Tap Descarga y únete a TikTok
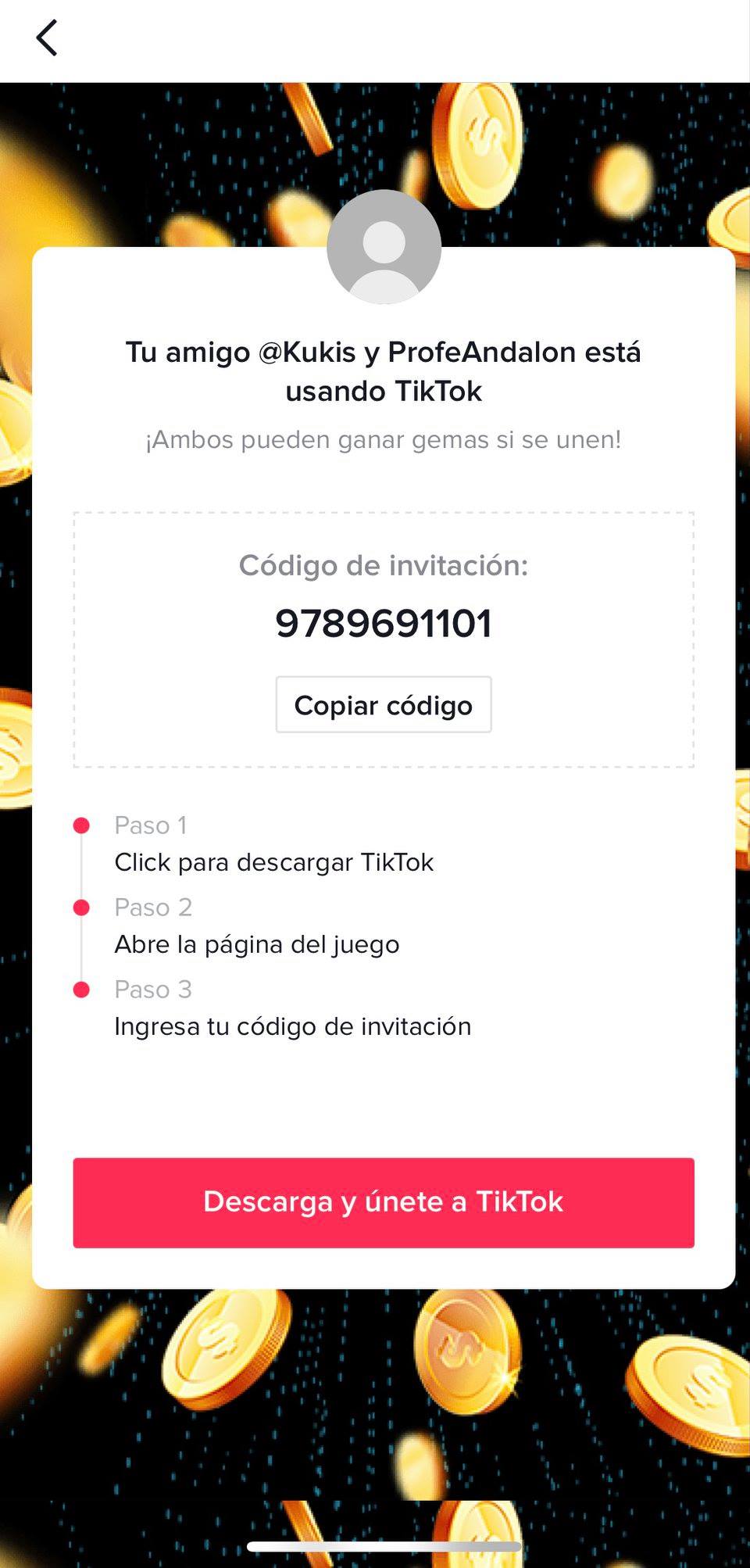Viewport: 750px width, 1568px height. (x=384, y=1202)
